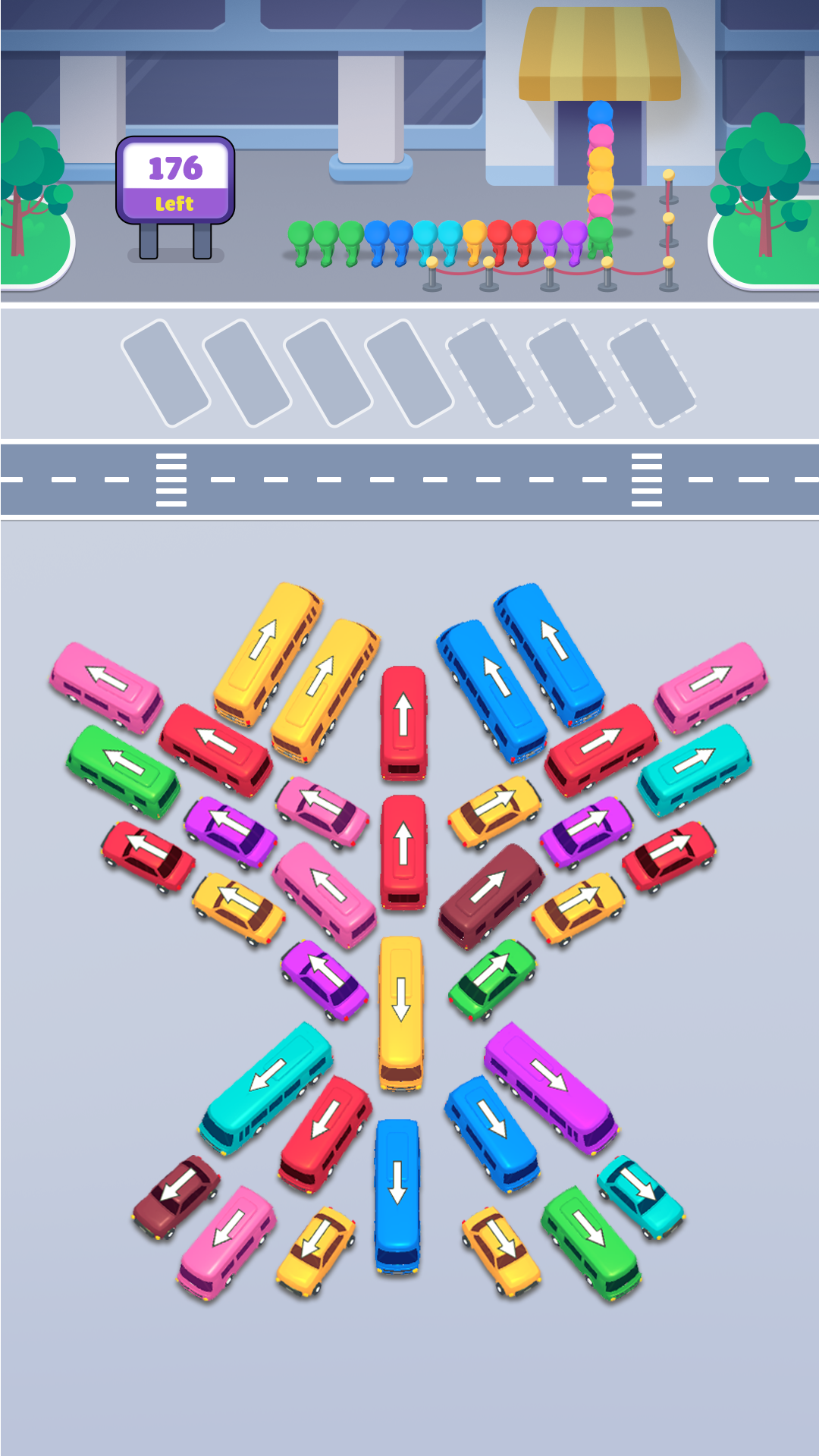Select the maroon van pointing up-right
The width and height of the screenshot is (819, 1456).
(491, 895)
